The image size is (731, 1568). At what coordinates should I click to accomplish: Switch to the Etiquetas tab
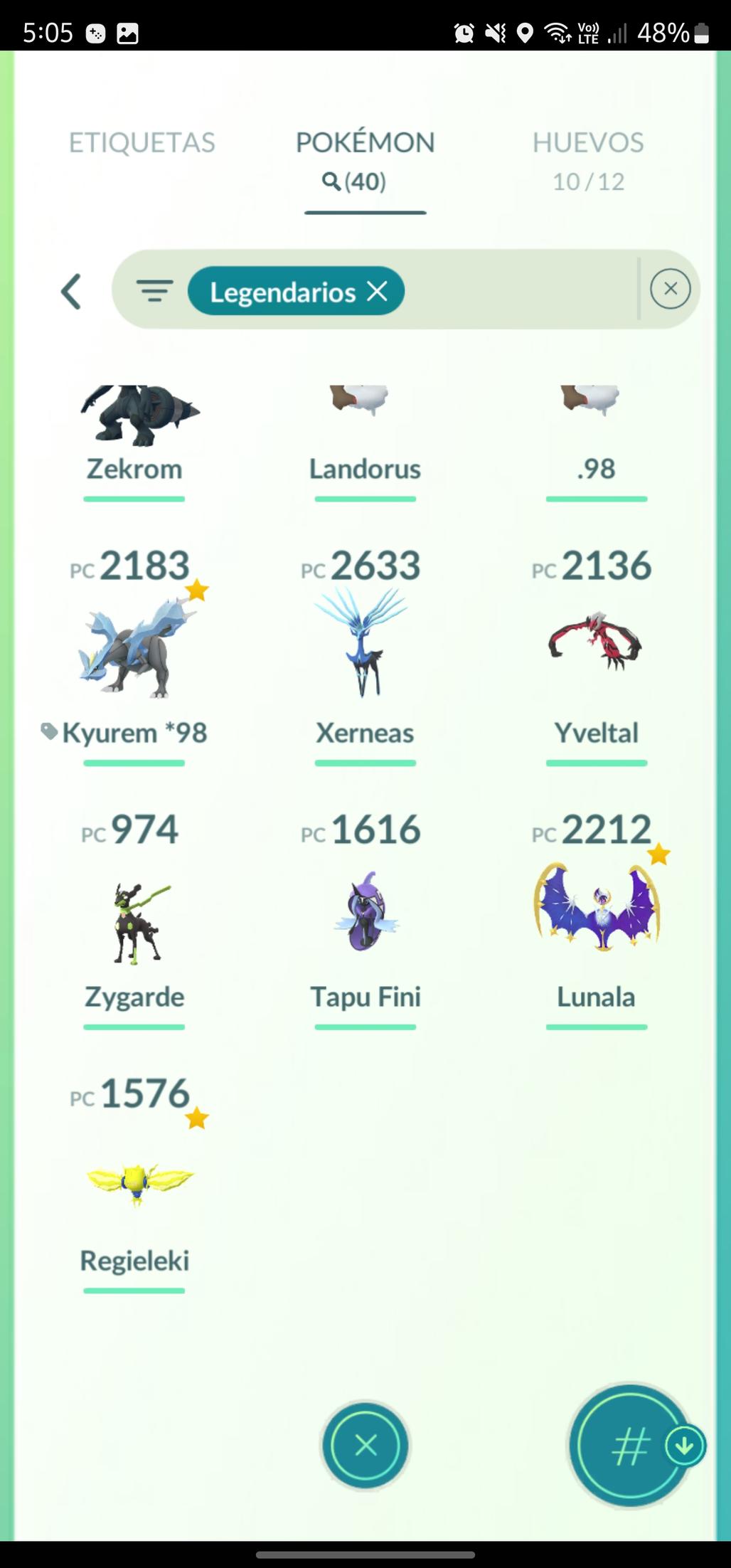click(142, 143)
